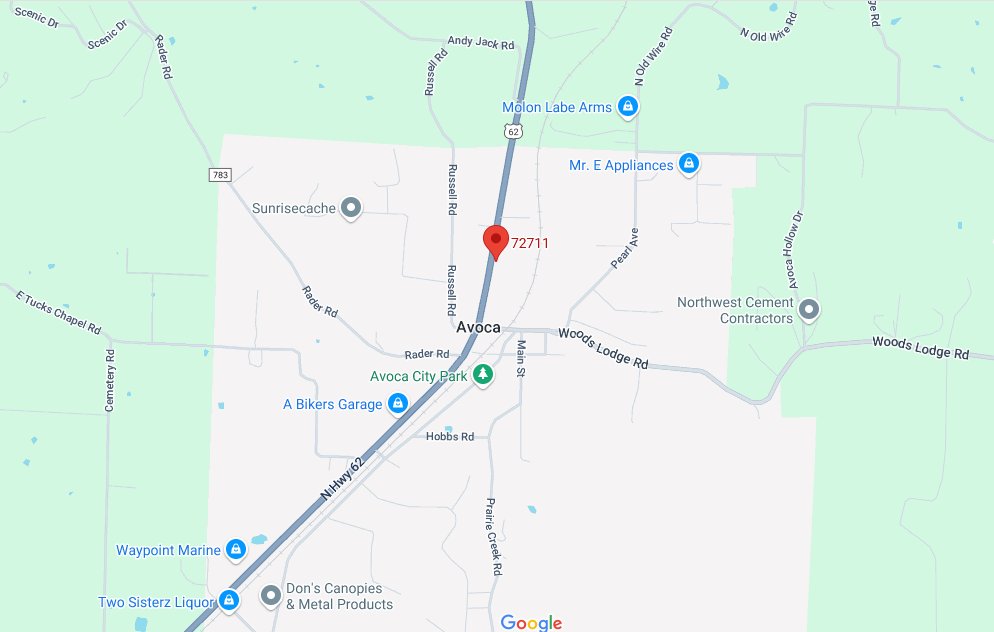The image size is (994, 632).
Task: Open the A Bikers Garage marker
Action: click(x=397, y=404)
